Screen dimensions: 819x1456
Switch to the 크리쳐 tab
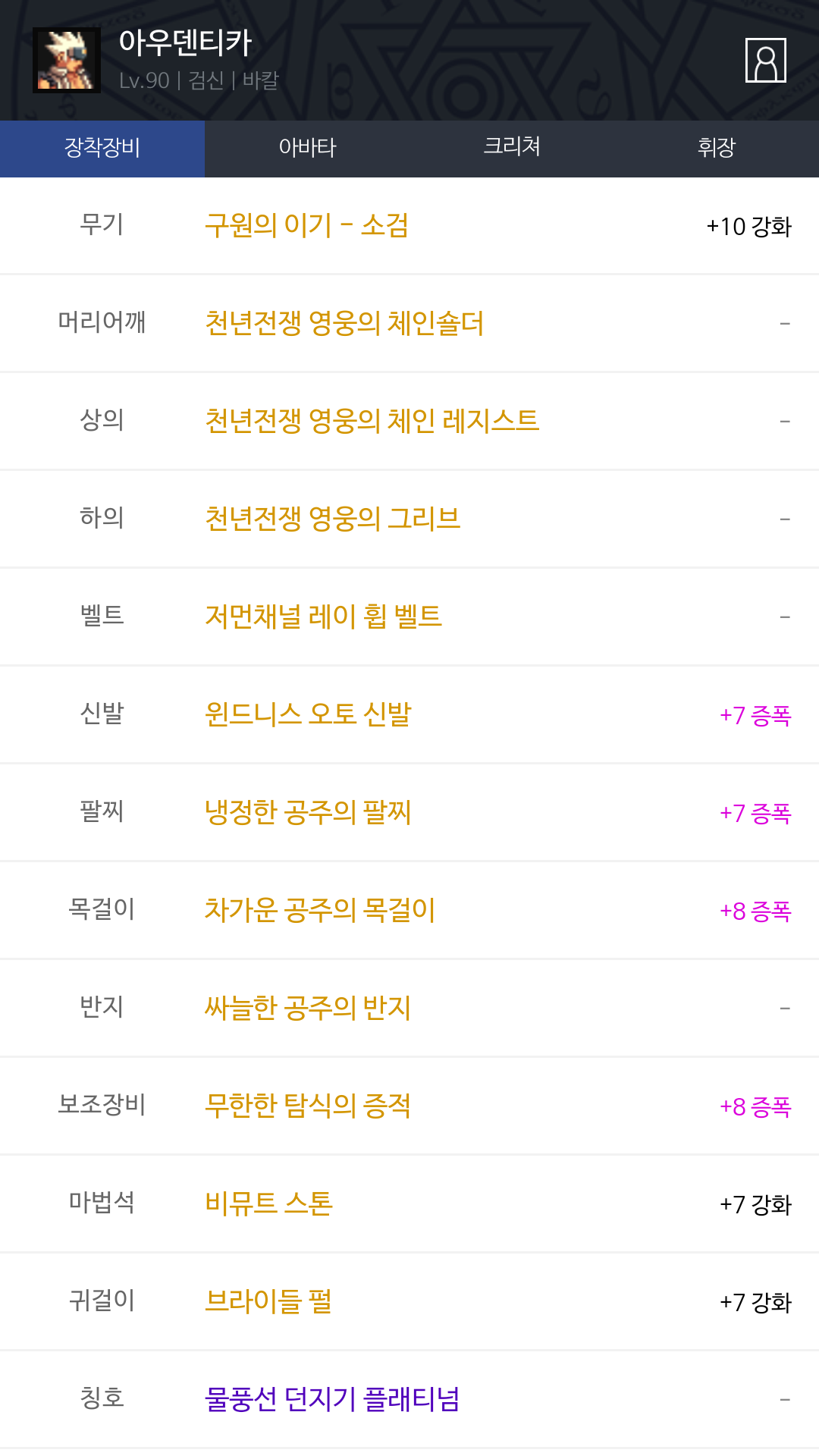pos(512,148)
